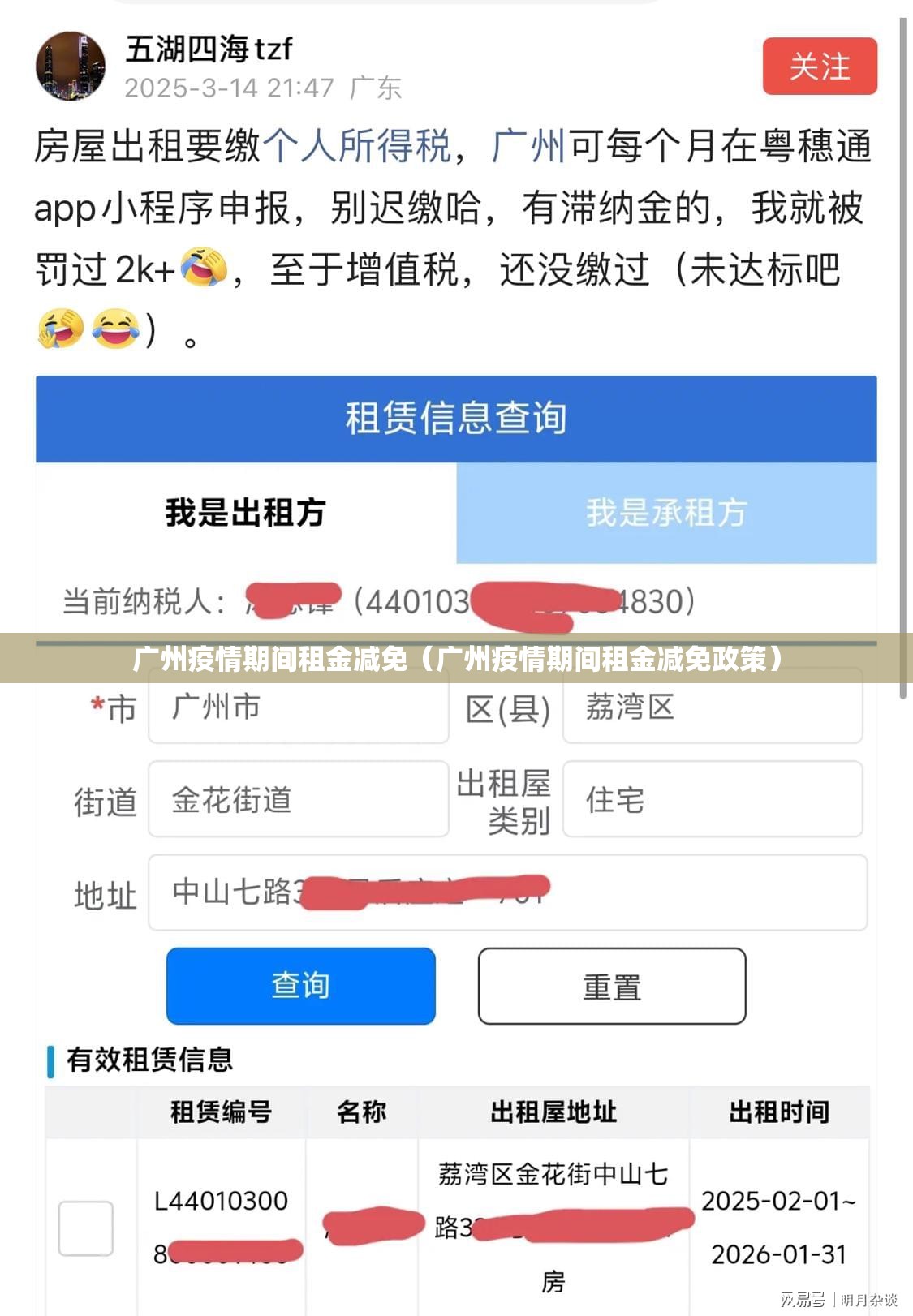Viewport: 913px width, 1316px height.
Task: Follow the user 五湖四海tzf
Action: pyautogui.click(x=819, y=67)
